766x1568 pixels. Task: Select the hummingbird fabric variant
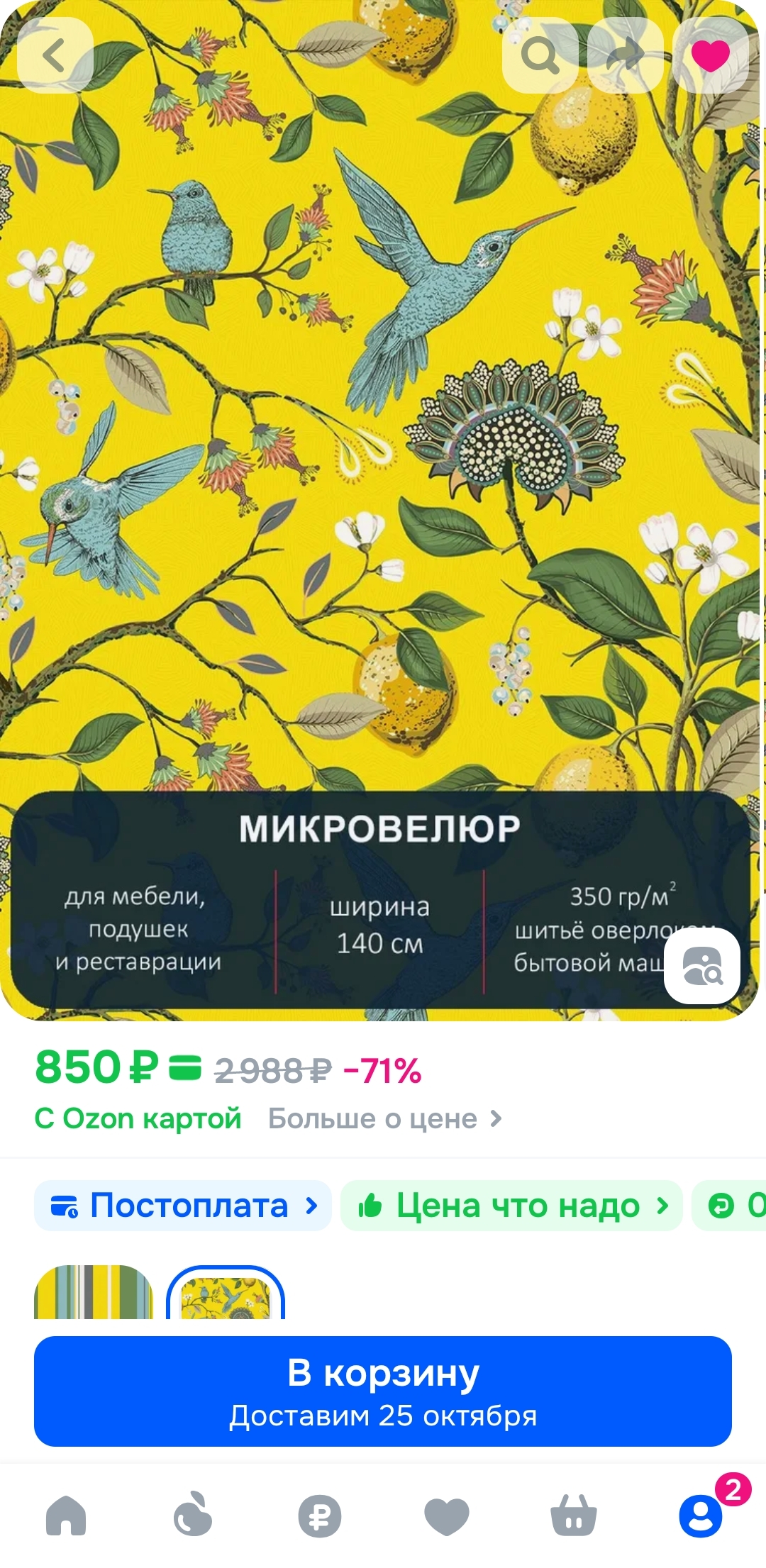(226, 1295)
